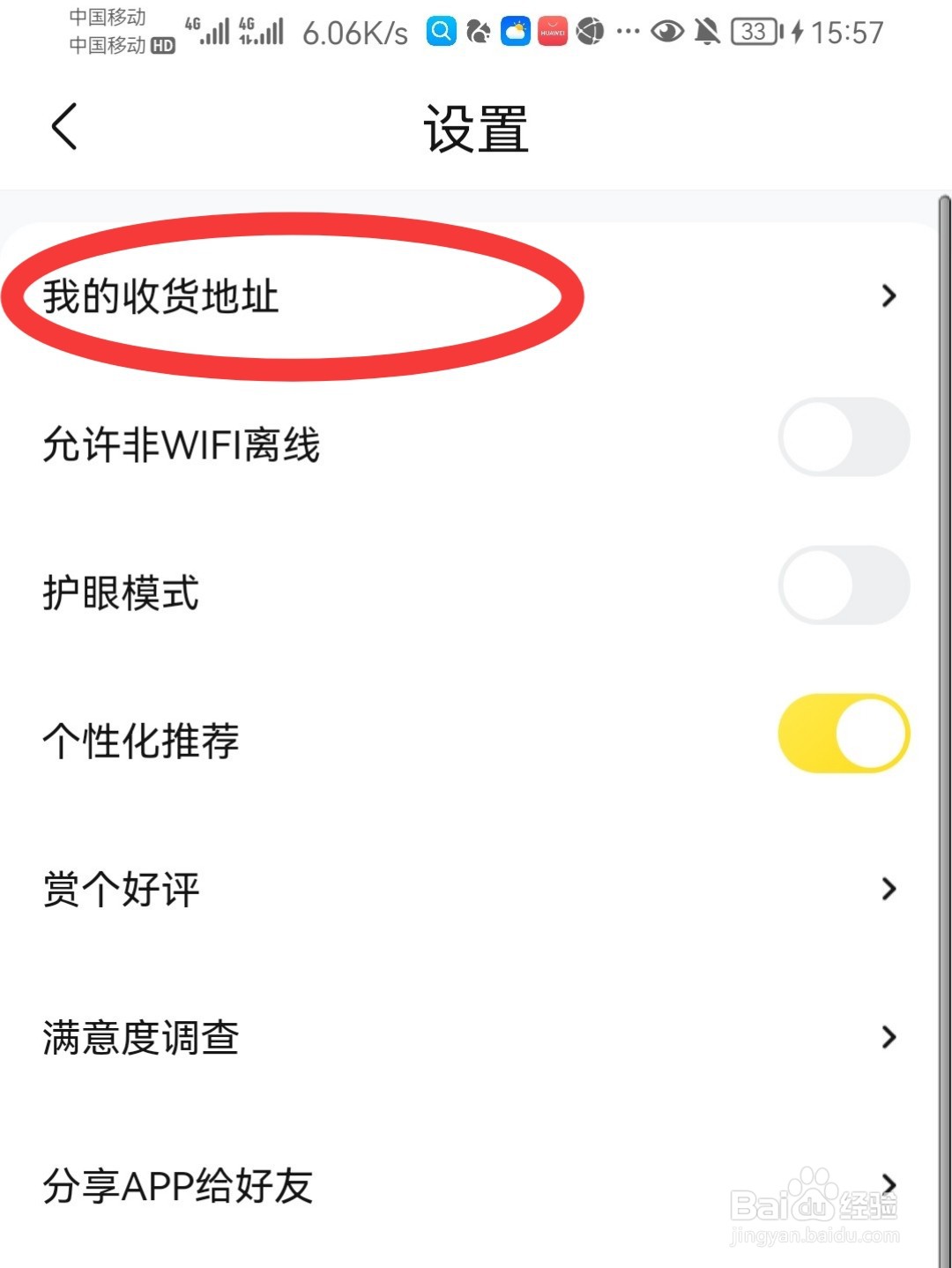Enable the 允许非WIFI离线 switch
The image size is (952, 1268).
pos(843,437)
